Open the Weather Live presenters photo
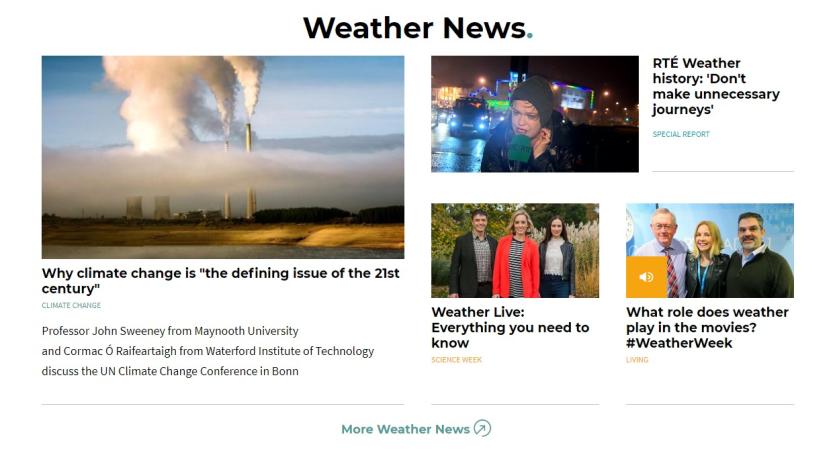Viewport: 835px width, 451px height. 514,251
